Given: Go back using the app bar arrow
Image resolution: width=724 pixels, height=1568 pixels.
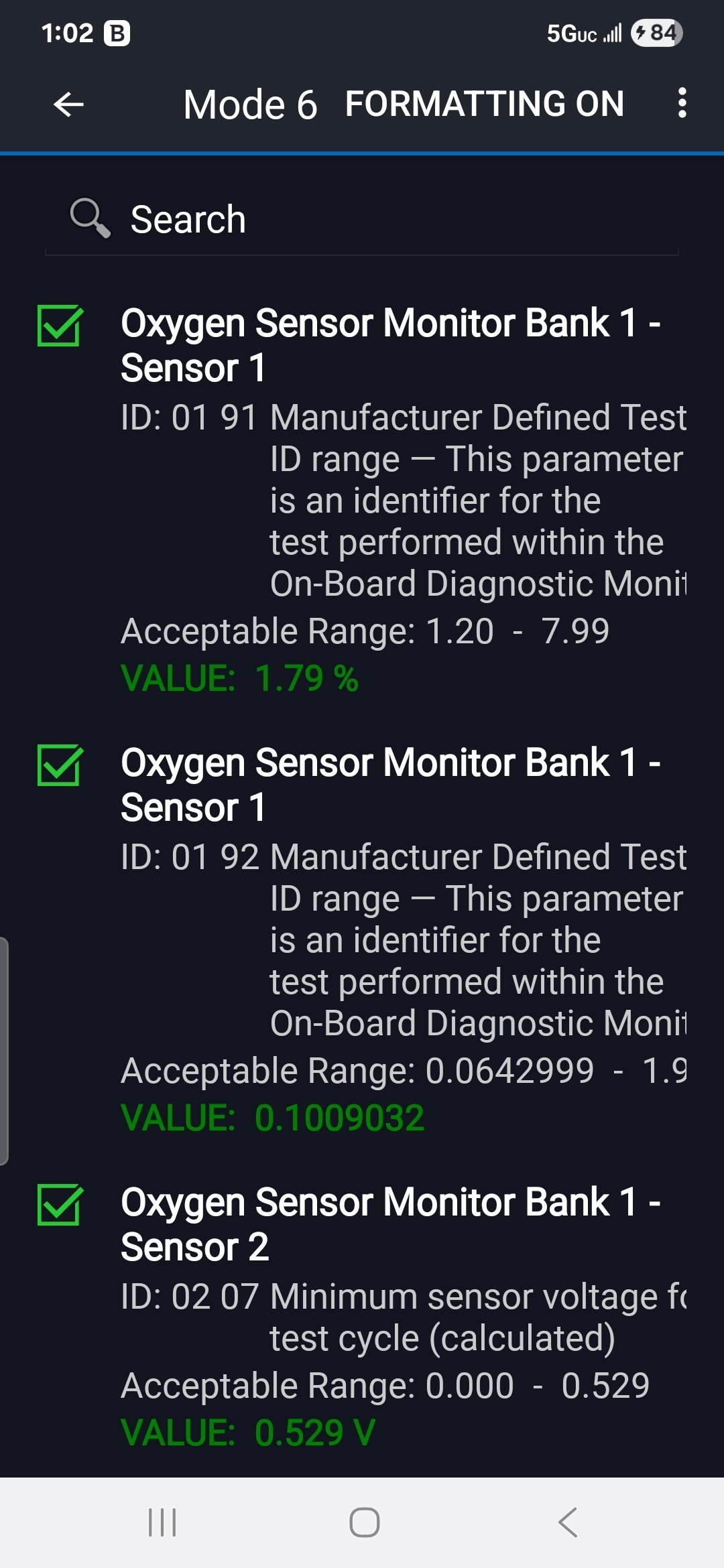Looking at the screenshot, I should [68, 104].
